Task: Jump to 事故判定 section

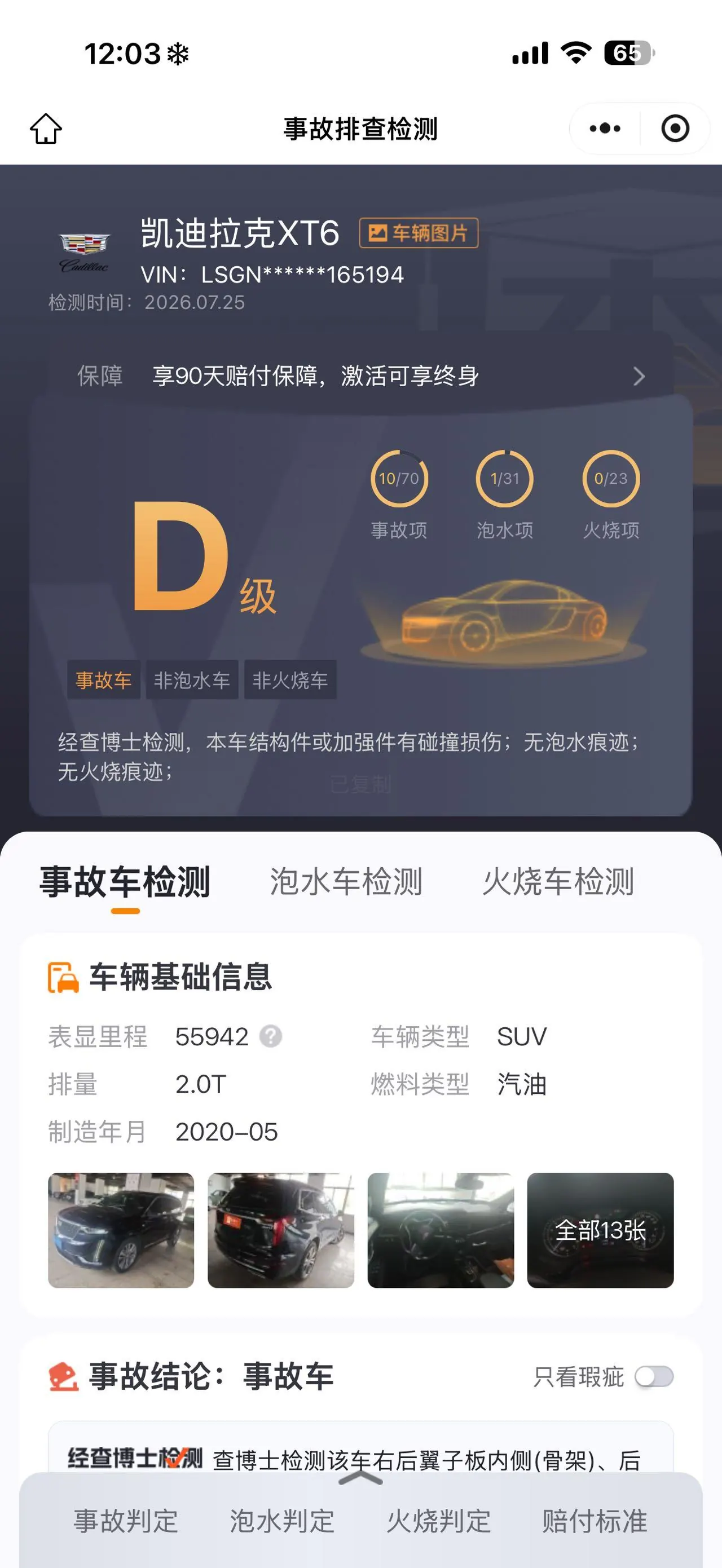Action: point(126,1521)
